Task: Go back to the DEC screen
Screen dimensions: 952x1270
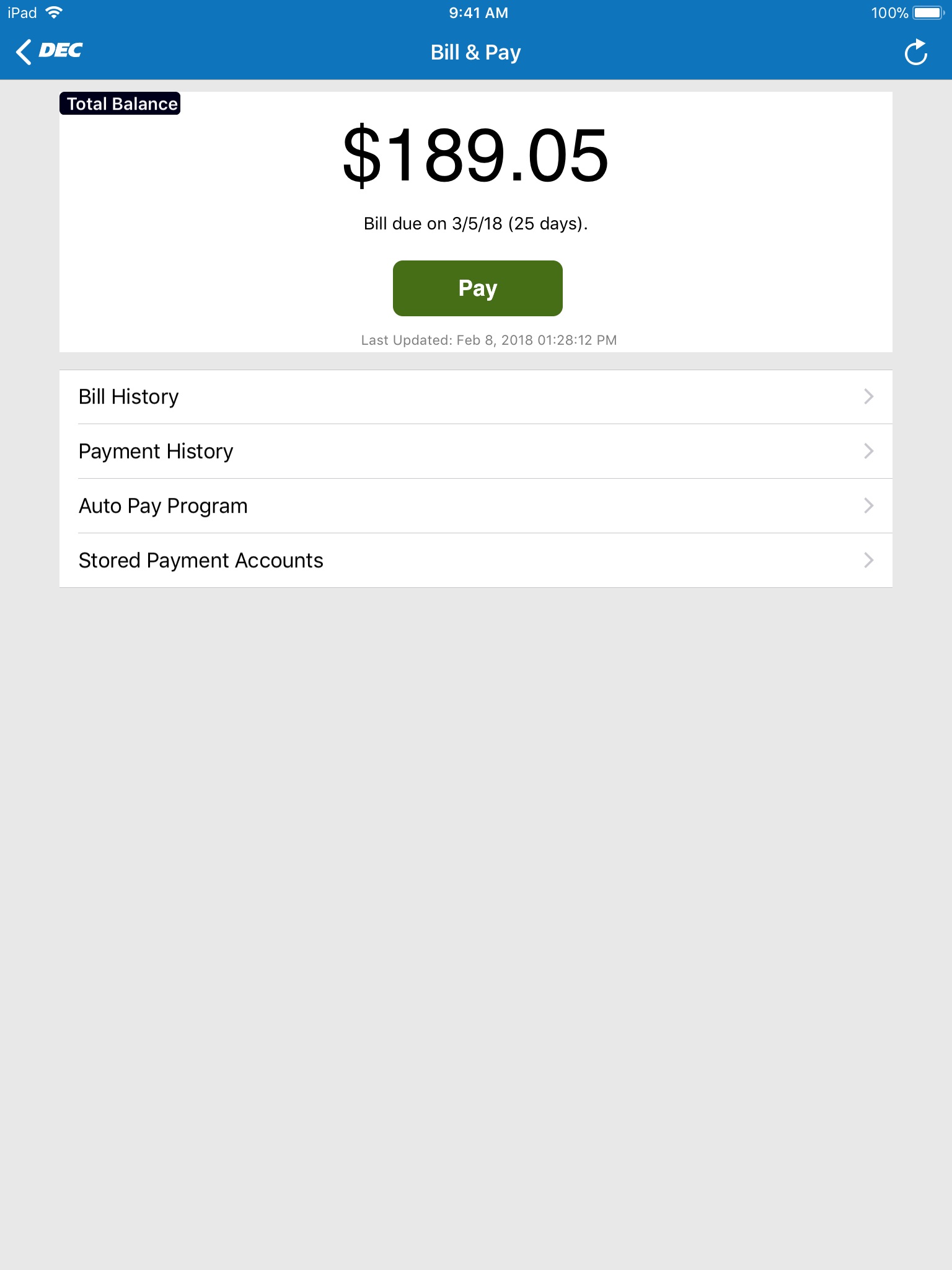Action: pos(48,52)
